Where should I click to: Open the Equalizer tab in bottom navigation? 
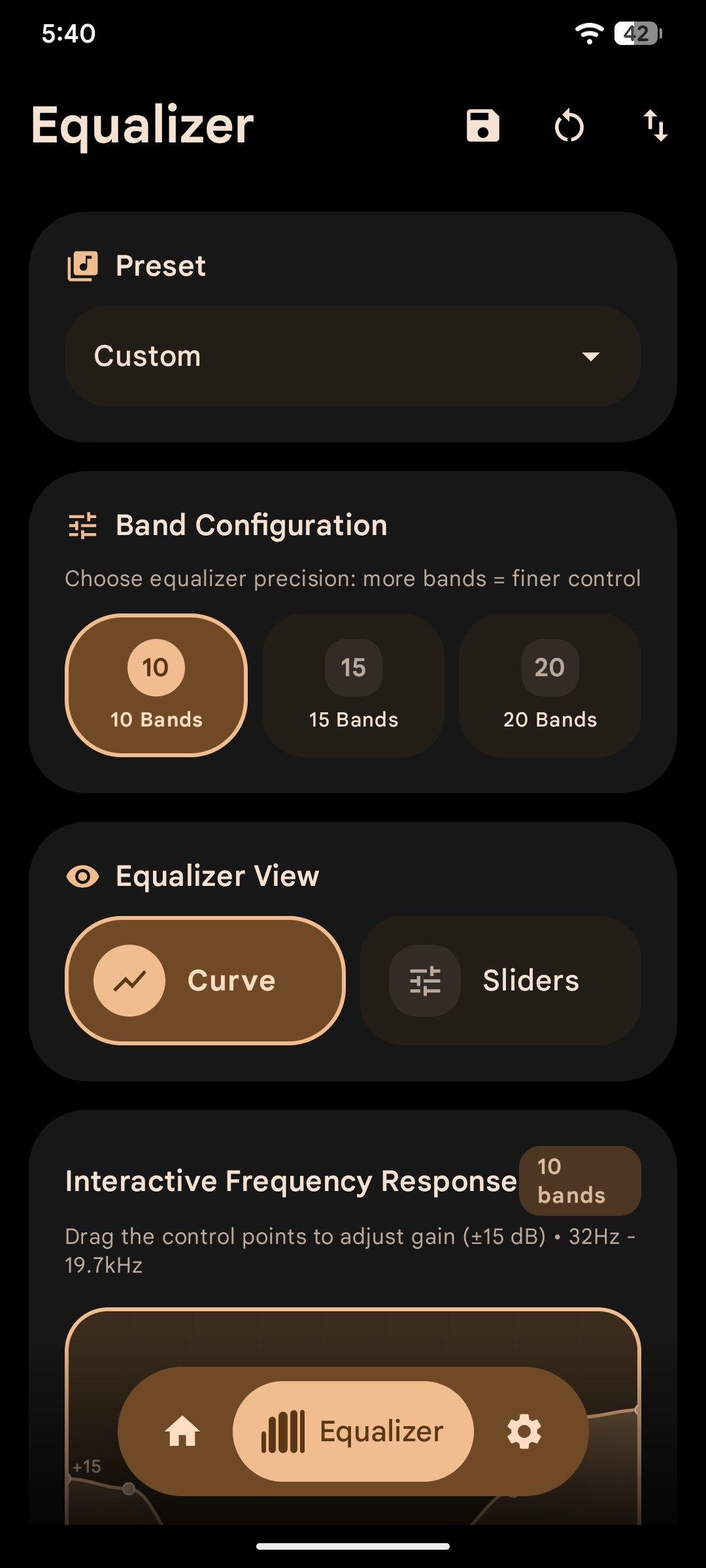[353, 1431]
